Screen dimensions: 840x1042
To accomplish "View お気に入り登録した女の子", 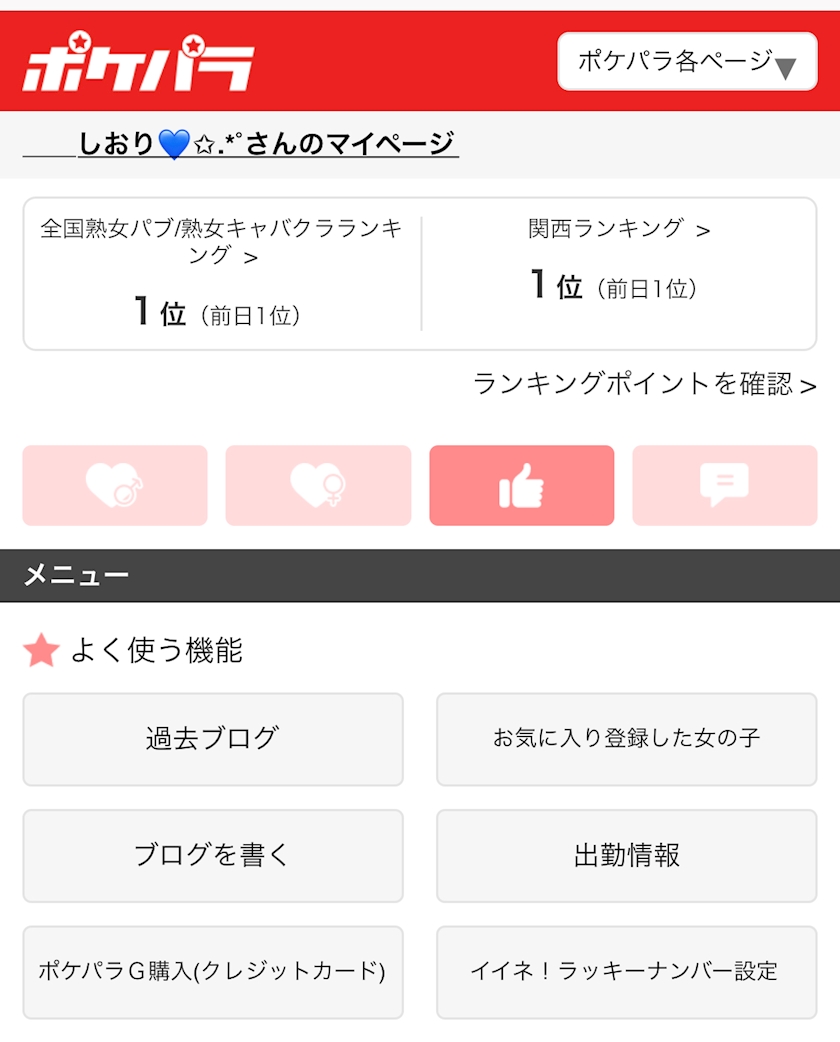I will pyautogui.click(x=626, y=739).
